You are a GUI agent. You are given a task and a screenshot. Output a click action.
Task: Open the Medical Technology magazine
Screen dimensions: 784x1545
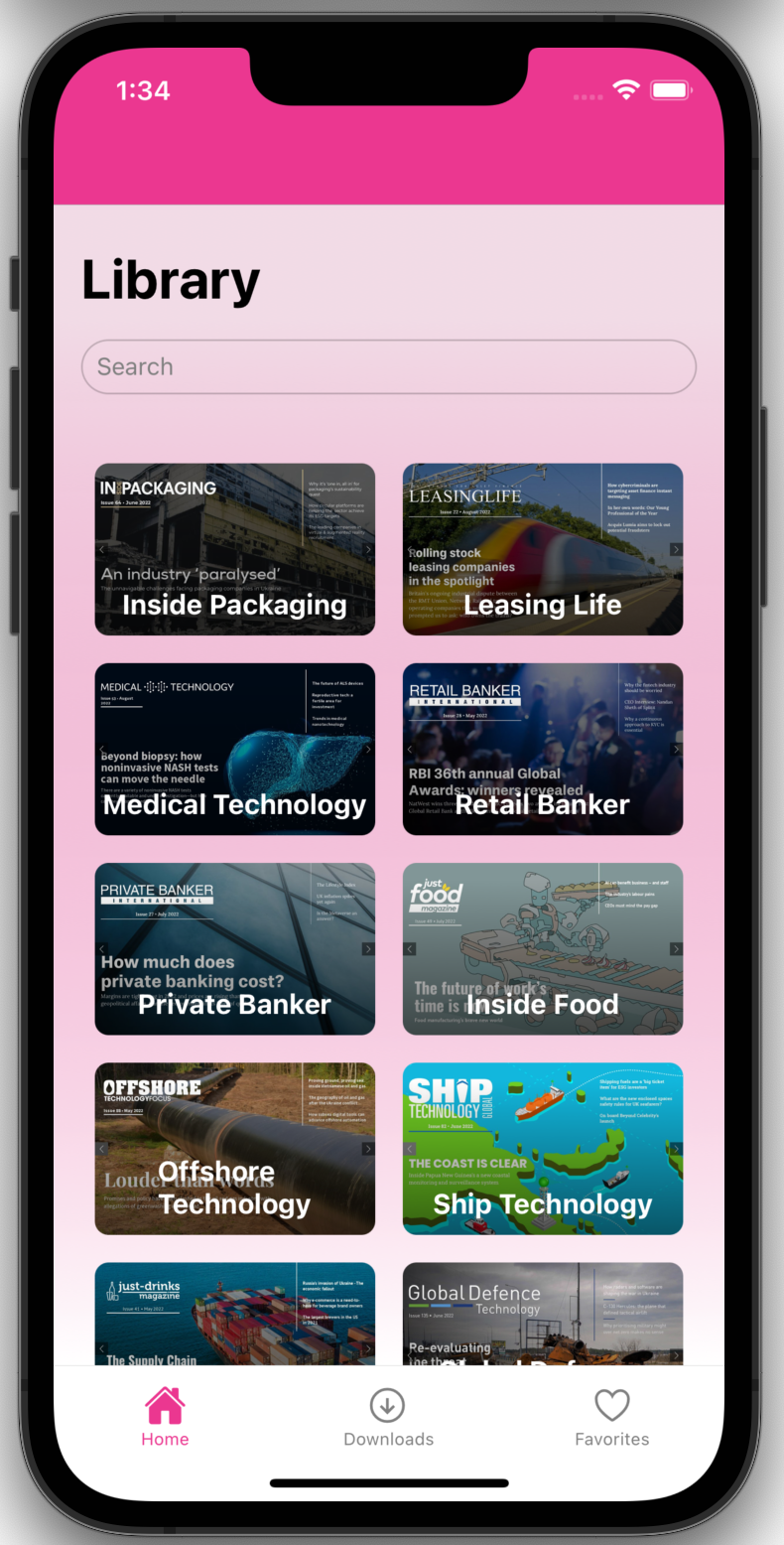click(234, 749)
